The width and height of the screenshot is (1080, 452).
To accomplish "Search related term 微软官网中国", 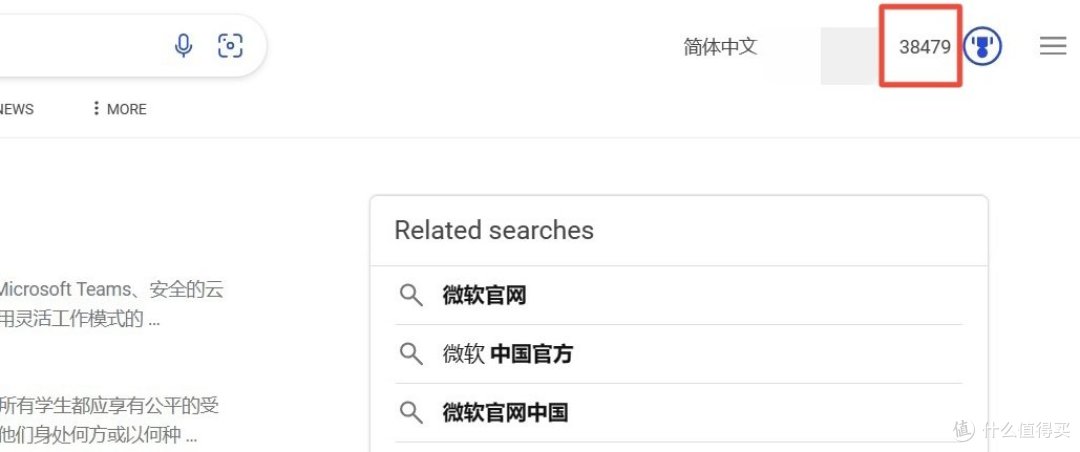I will pos(505,412).
